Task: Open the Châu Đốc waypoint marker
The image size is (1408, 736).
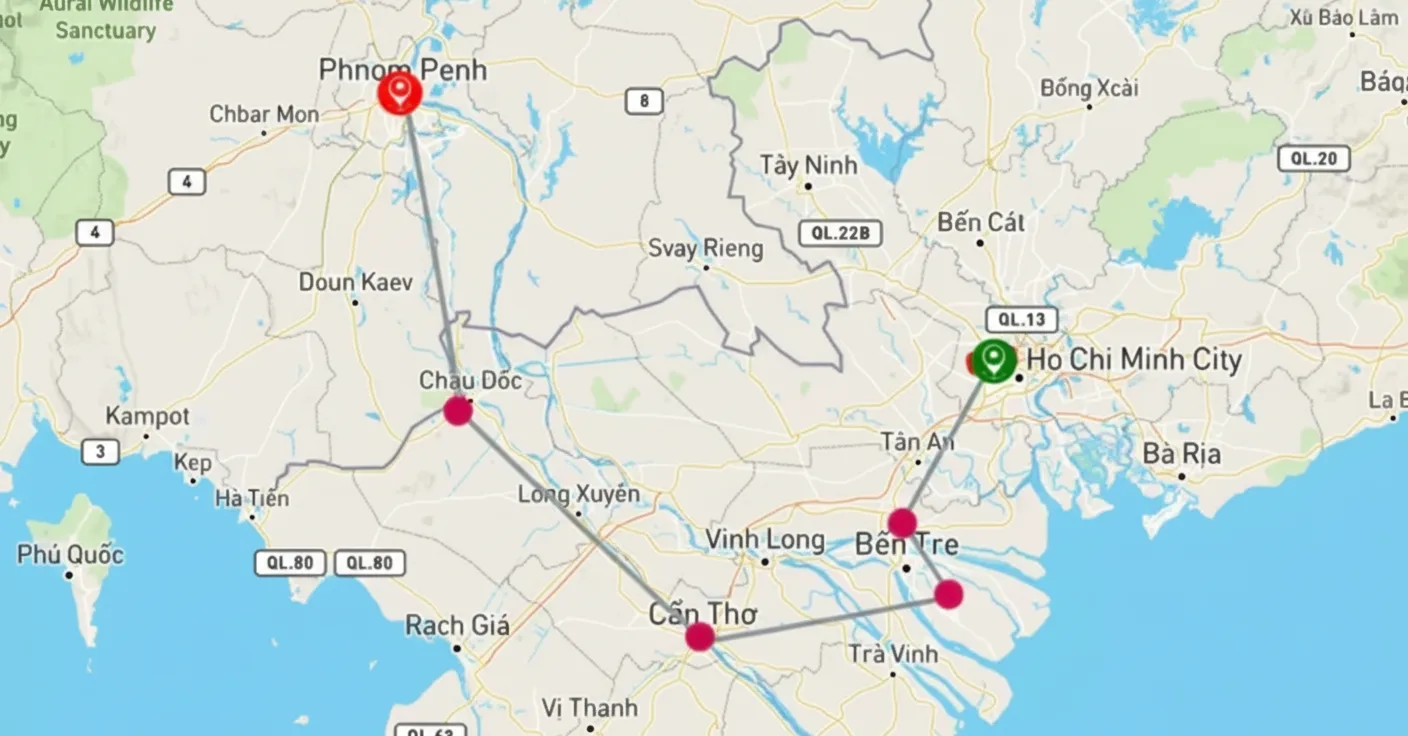Action: pos(458,410)
